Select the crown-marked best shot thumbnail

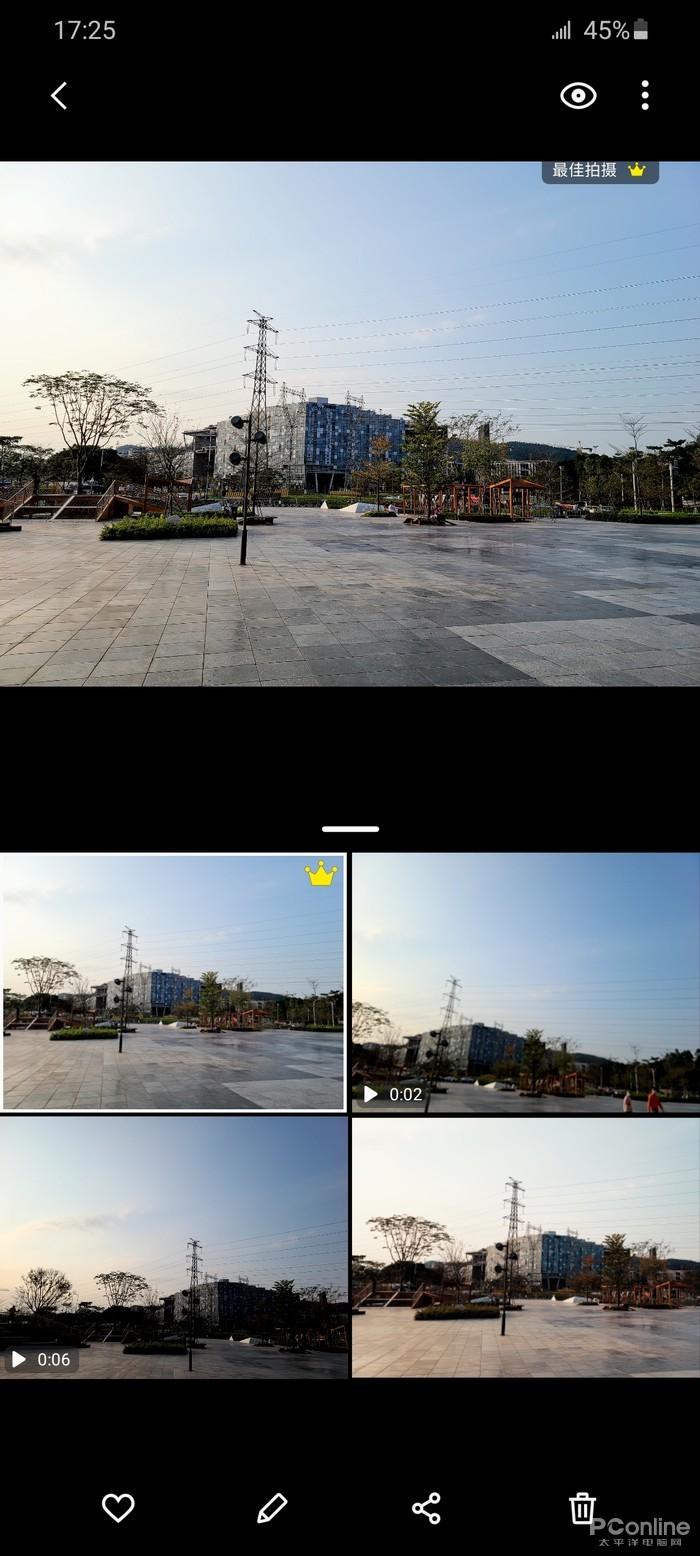pos(173,982)
